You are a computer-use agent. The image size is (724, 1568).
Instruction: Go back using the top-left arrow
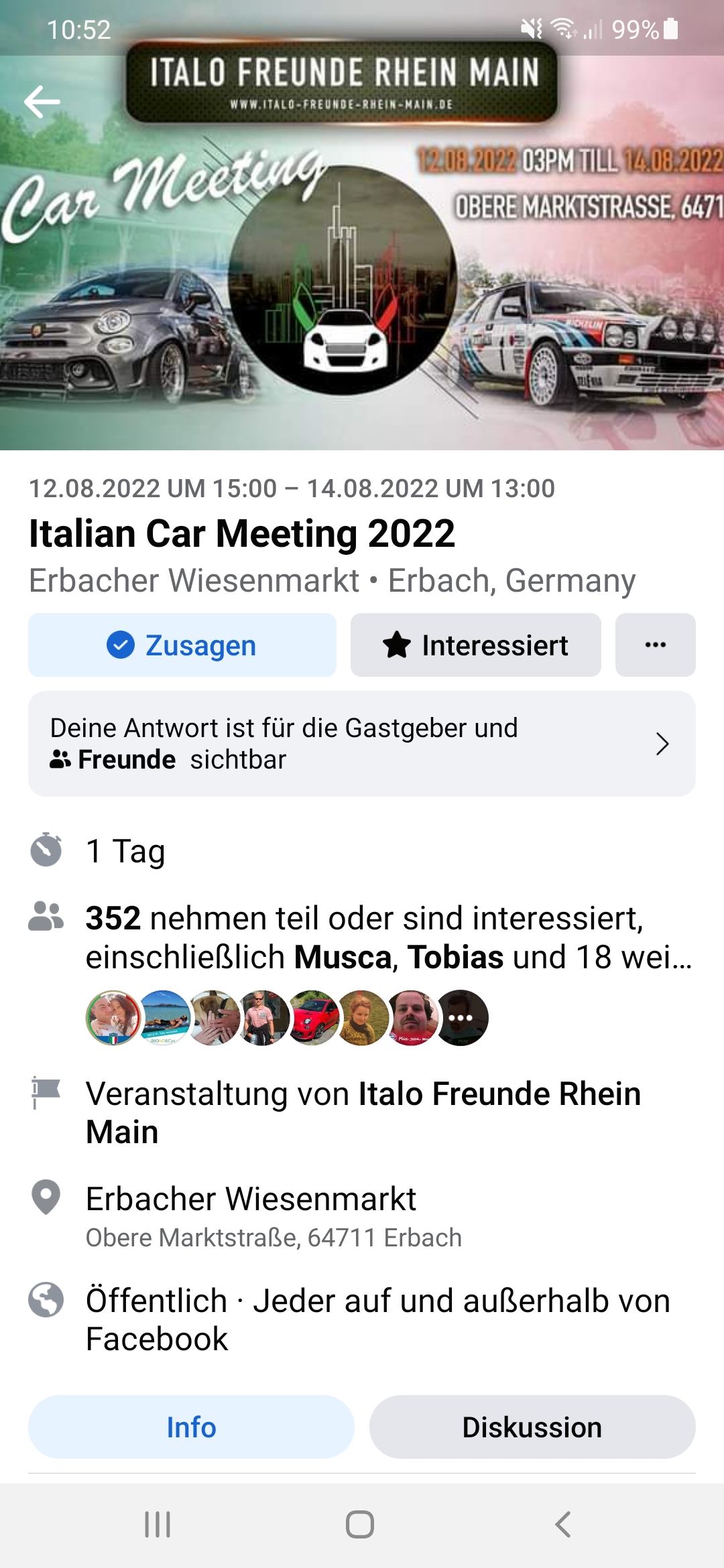[42, 102]
